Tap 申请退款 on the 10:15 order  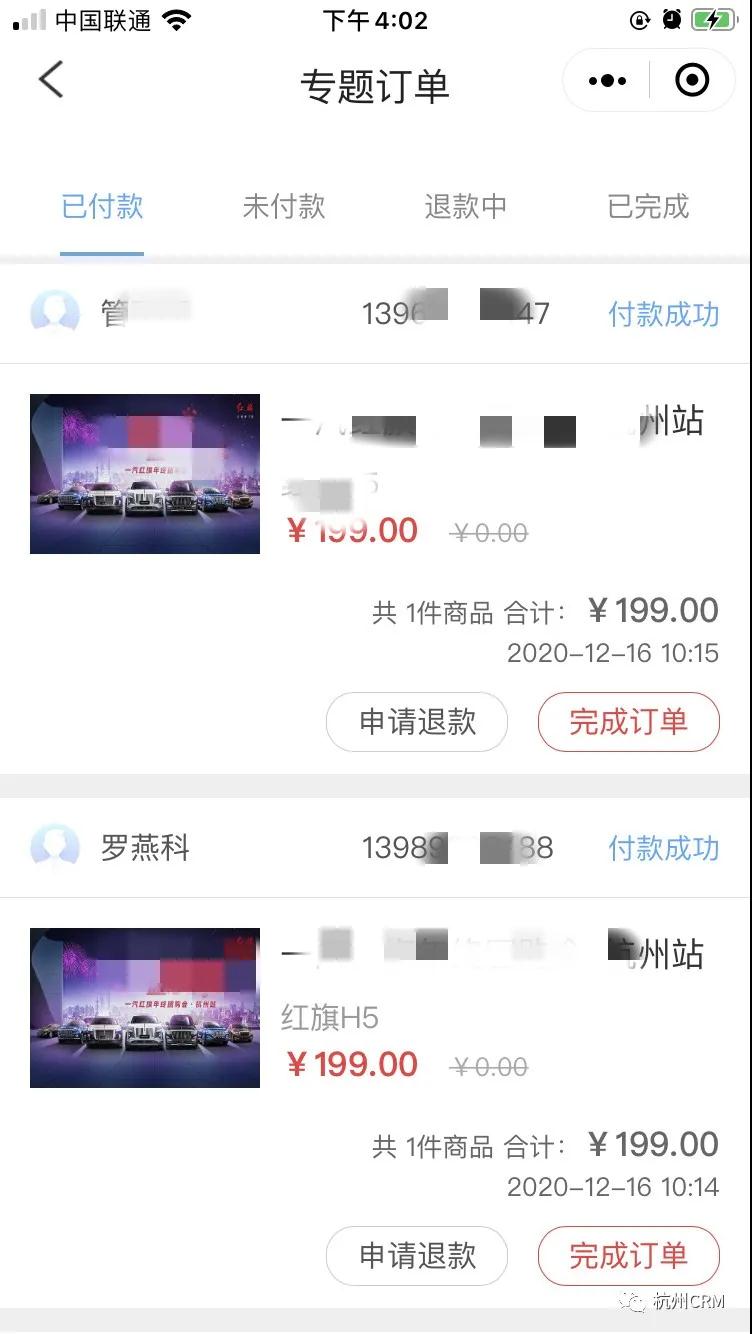pyautogui.click(x=417, y=722)
